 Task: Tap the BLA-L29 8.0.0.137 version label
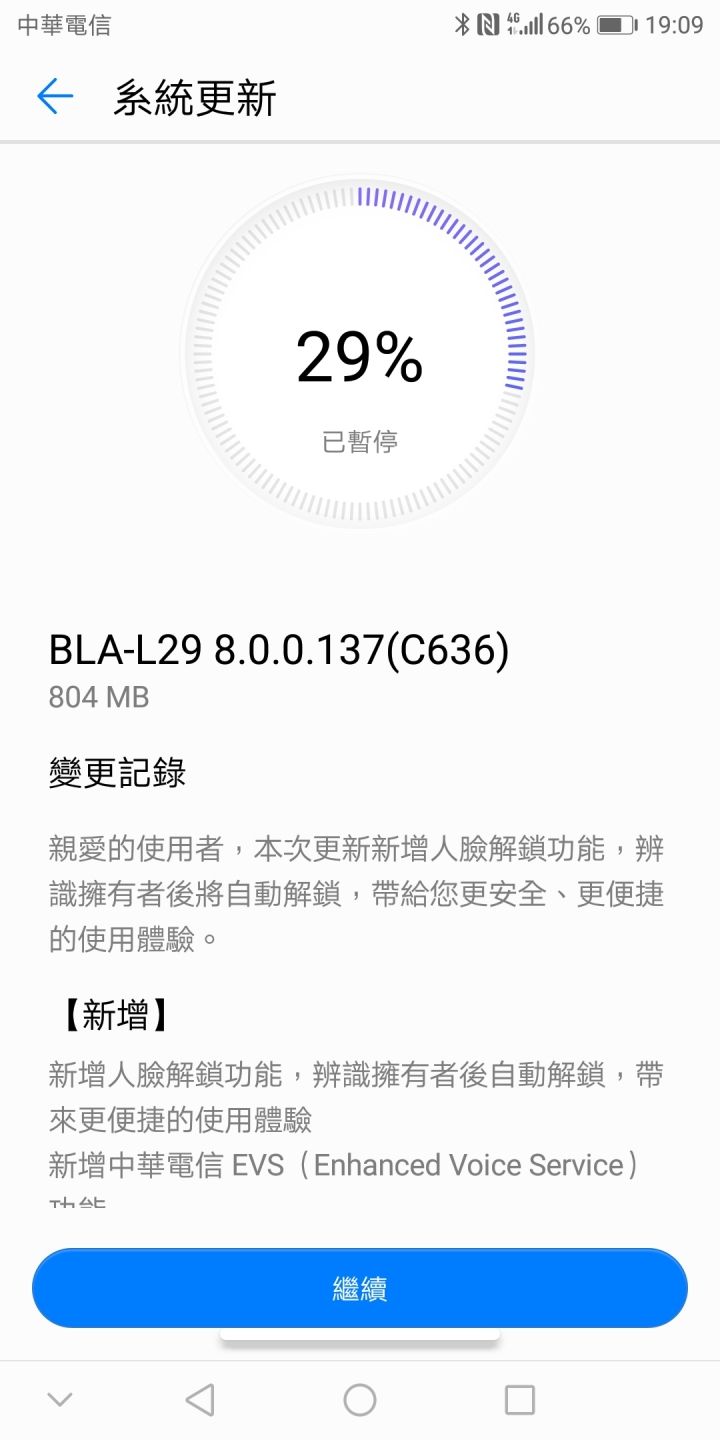[x=280, y=650]
